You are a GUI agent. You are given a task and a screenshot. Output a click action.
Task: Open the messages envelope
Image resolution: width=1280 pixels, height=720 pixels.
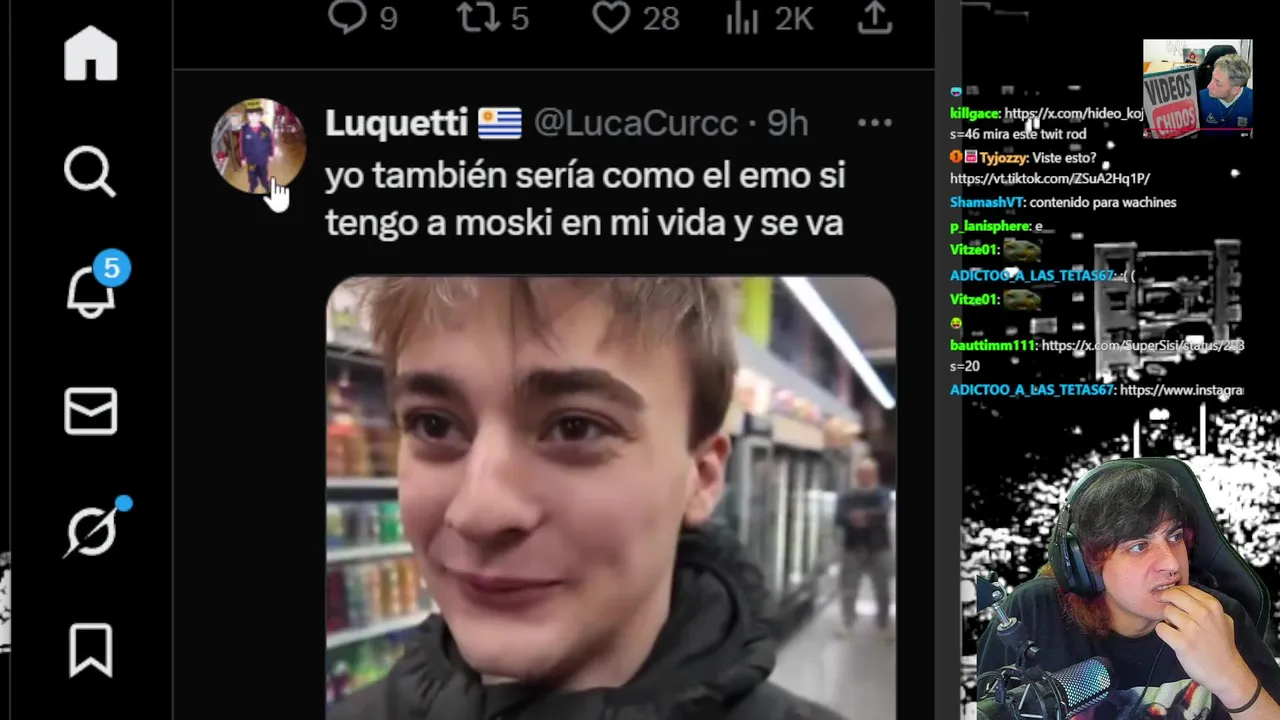pos(91,411)
